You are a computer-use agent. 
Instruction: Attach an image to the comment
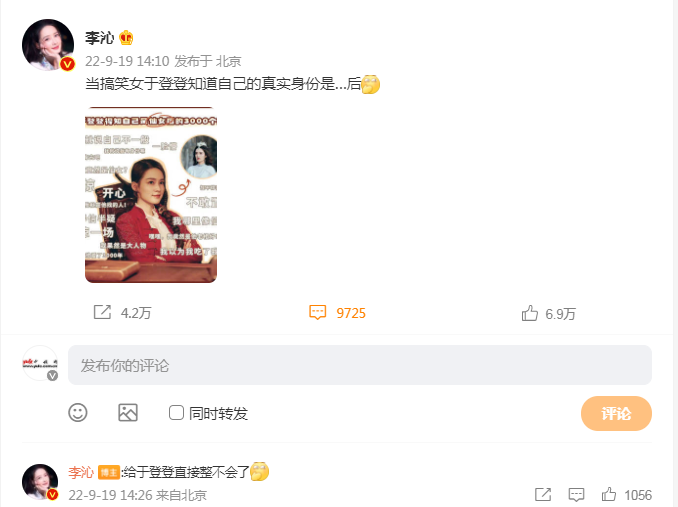tap(128, 412)
